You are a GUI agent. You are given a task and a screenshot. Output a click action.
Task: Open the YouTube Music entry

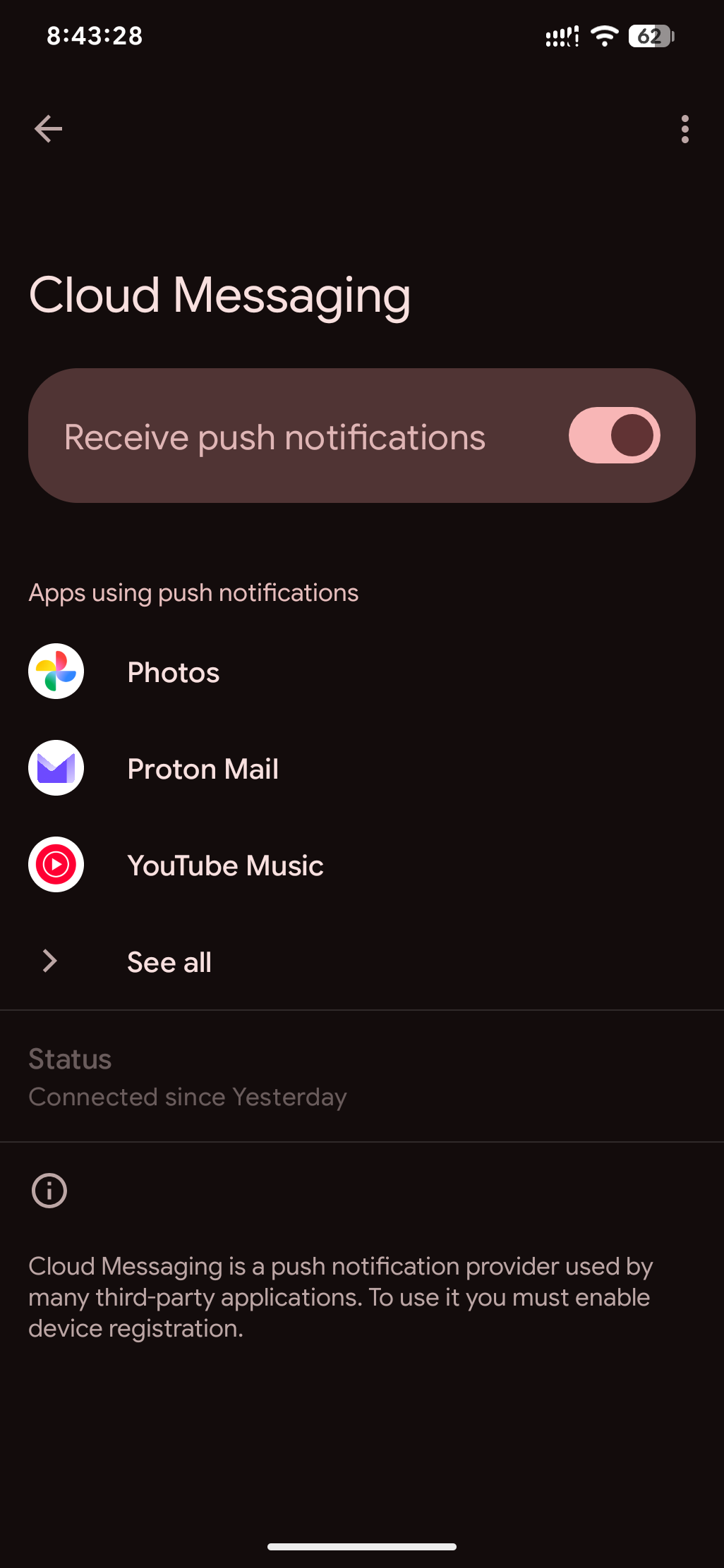coord(225,865)
